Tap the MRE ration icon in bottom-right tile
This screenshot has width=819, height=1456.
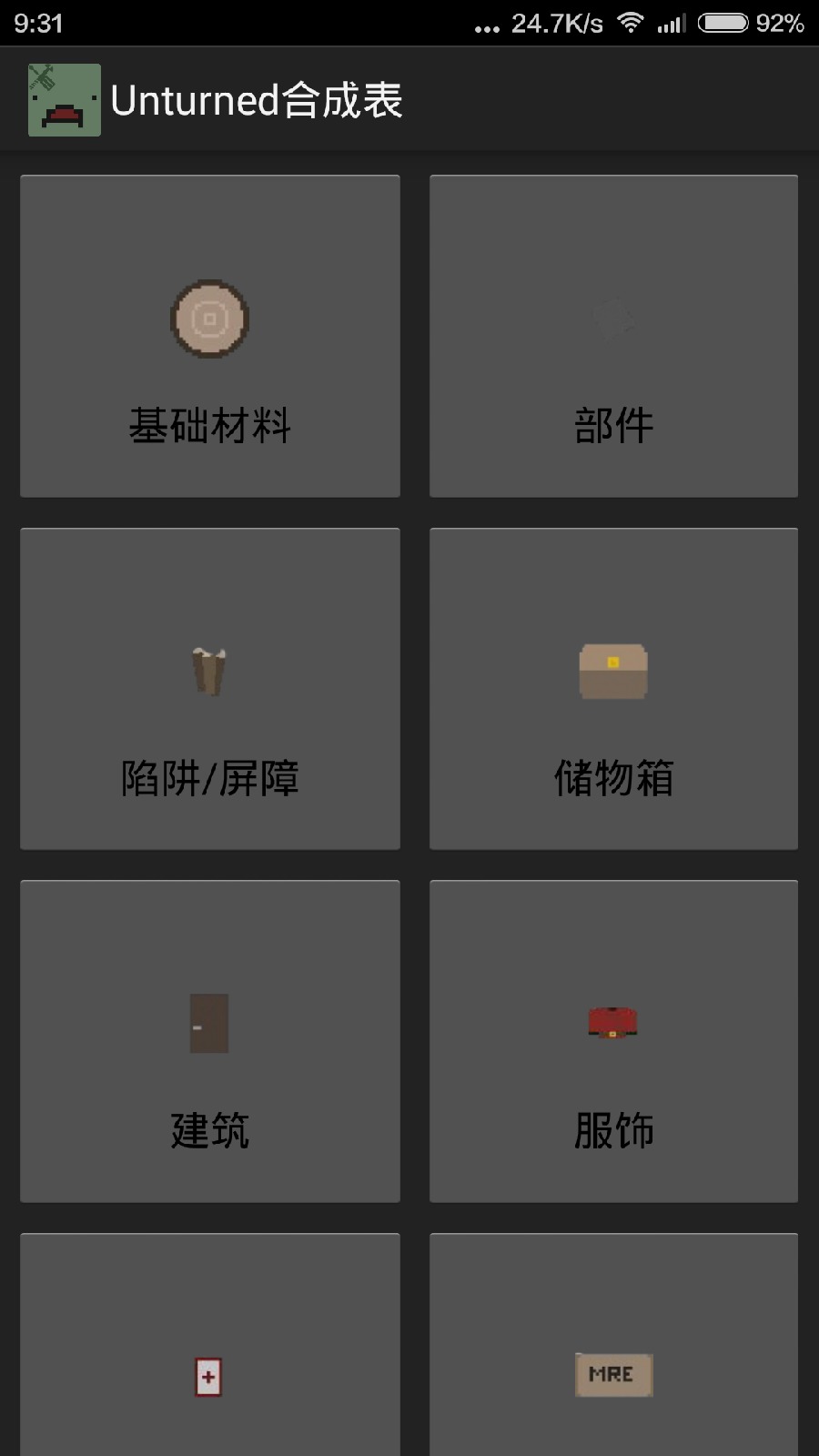coord(612,1375)
